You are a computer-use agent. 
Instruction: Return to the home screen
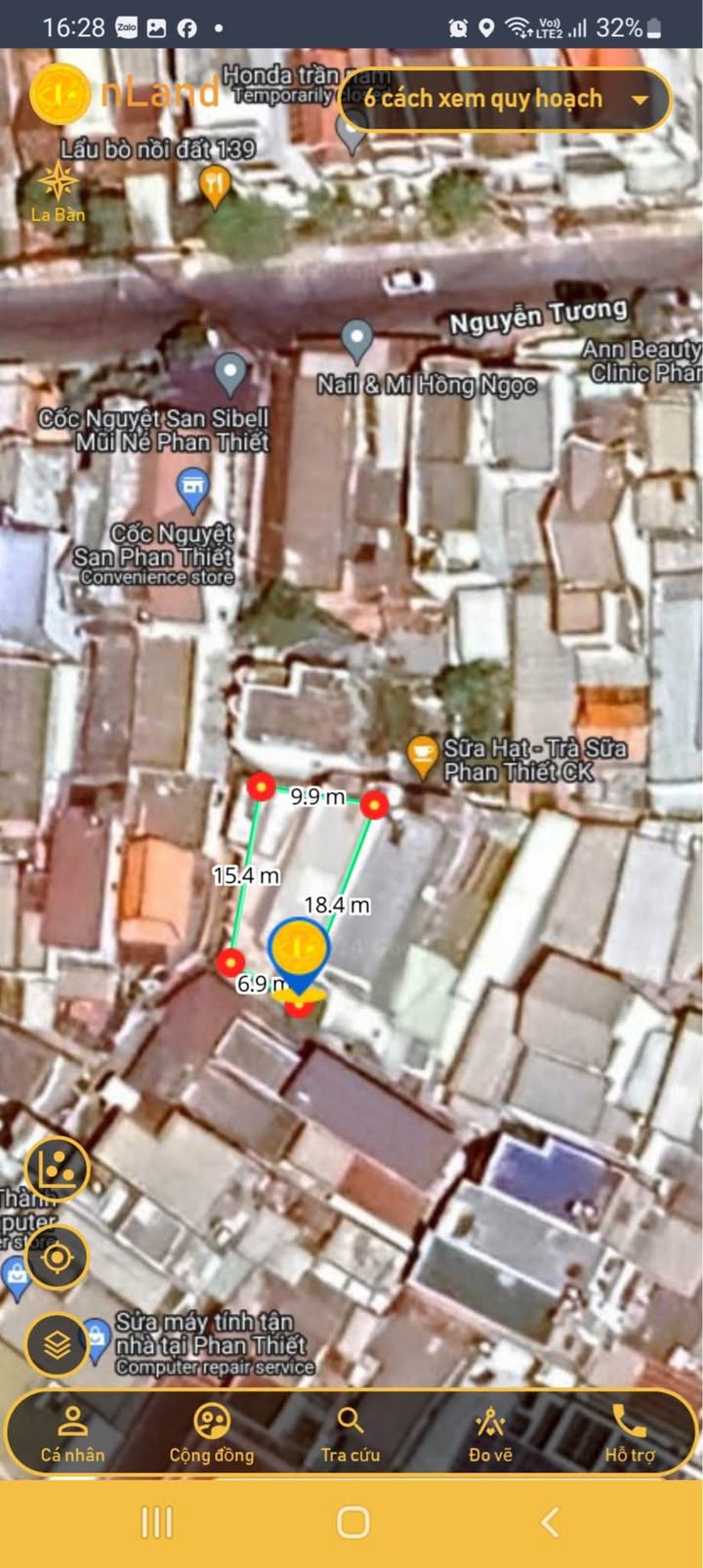coord(352,1521)
